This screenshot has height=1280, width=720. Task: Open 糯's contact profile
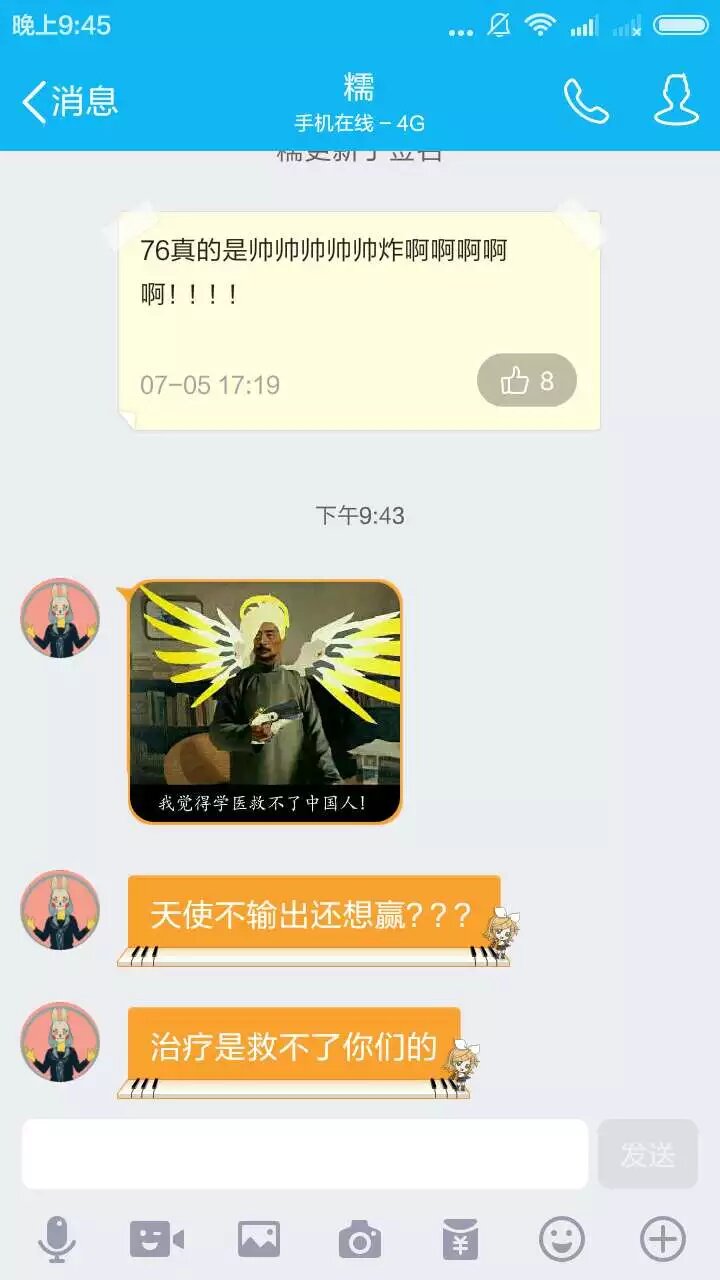click(x=676, y=101)
